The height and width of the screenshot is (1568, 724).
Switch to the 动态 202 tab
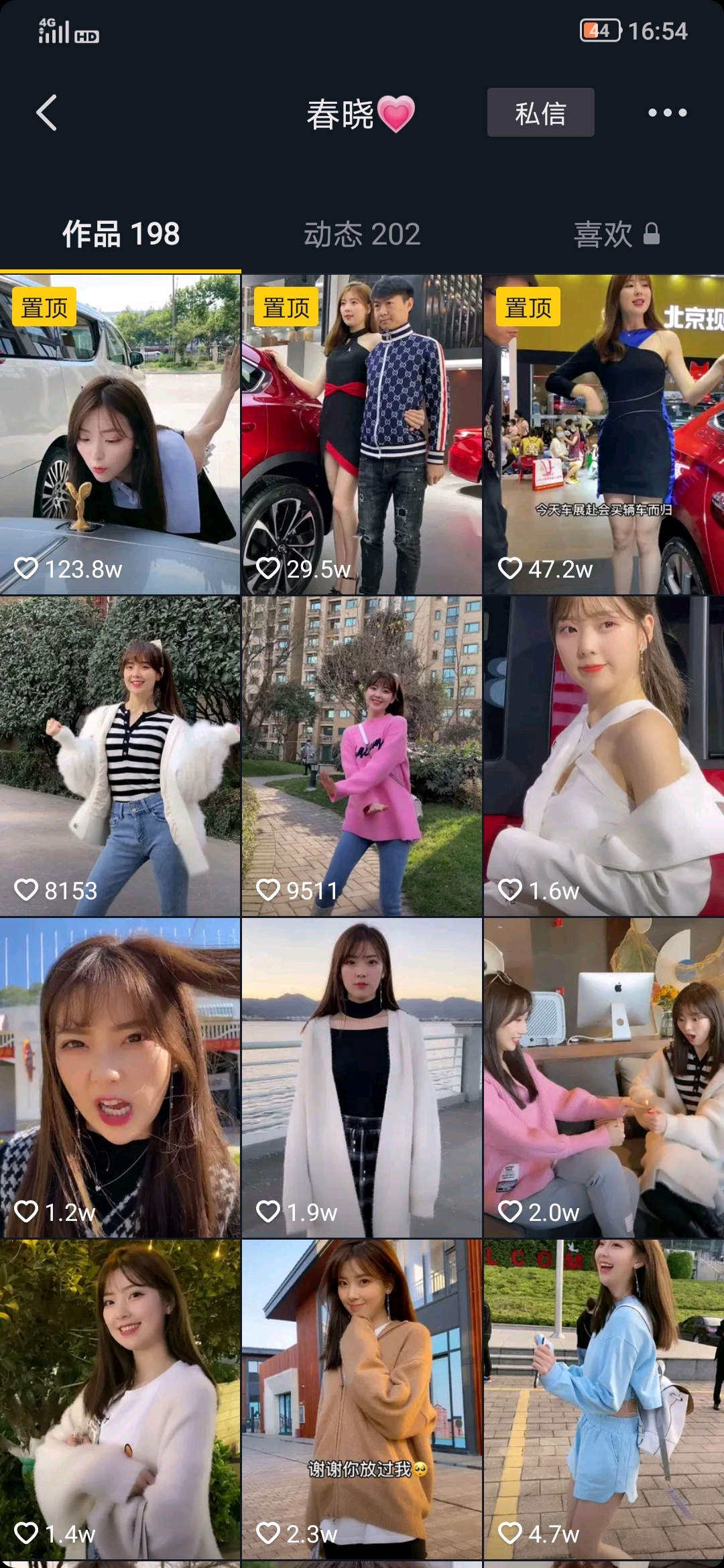pyautogui.click(x=362, y=235)
